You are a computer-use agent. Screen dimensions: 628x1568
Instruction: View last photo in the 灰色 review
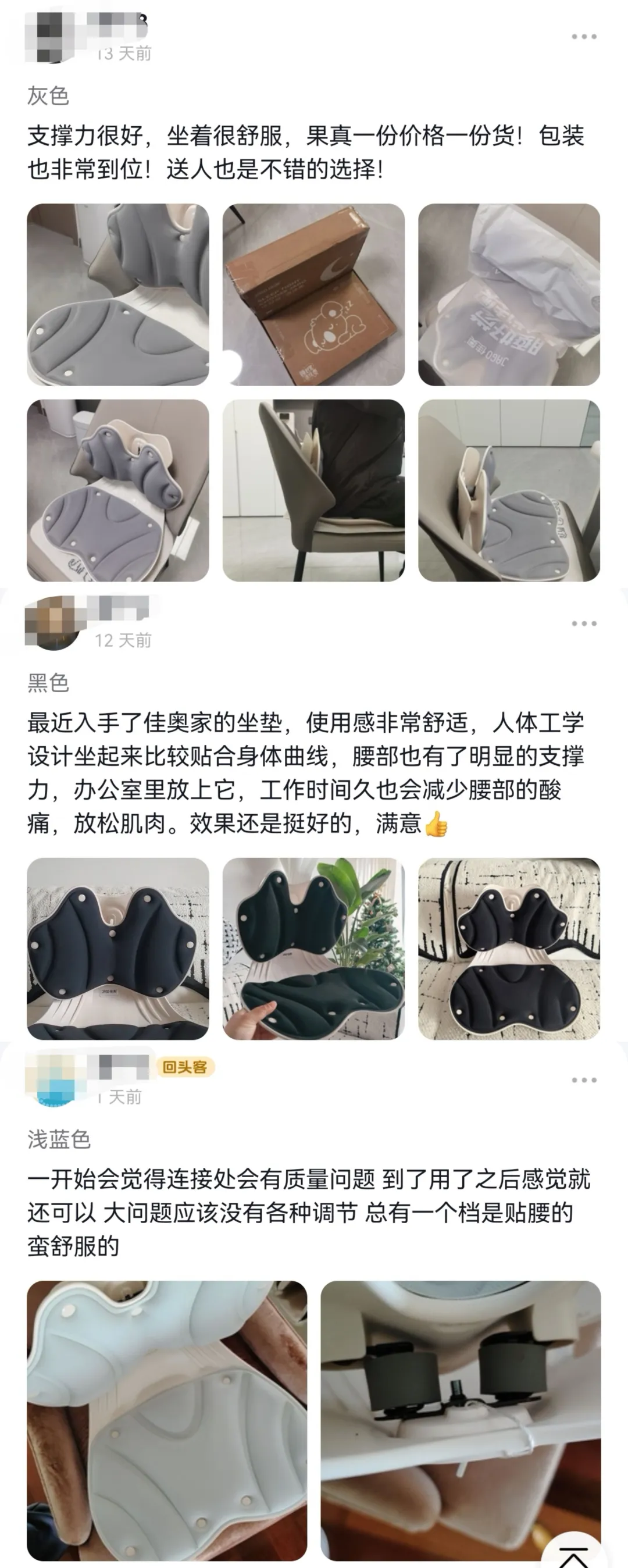click(509, 490)
